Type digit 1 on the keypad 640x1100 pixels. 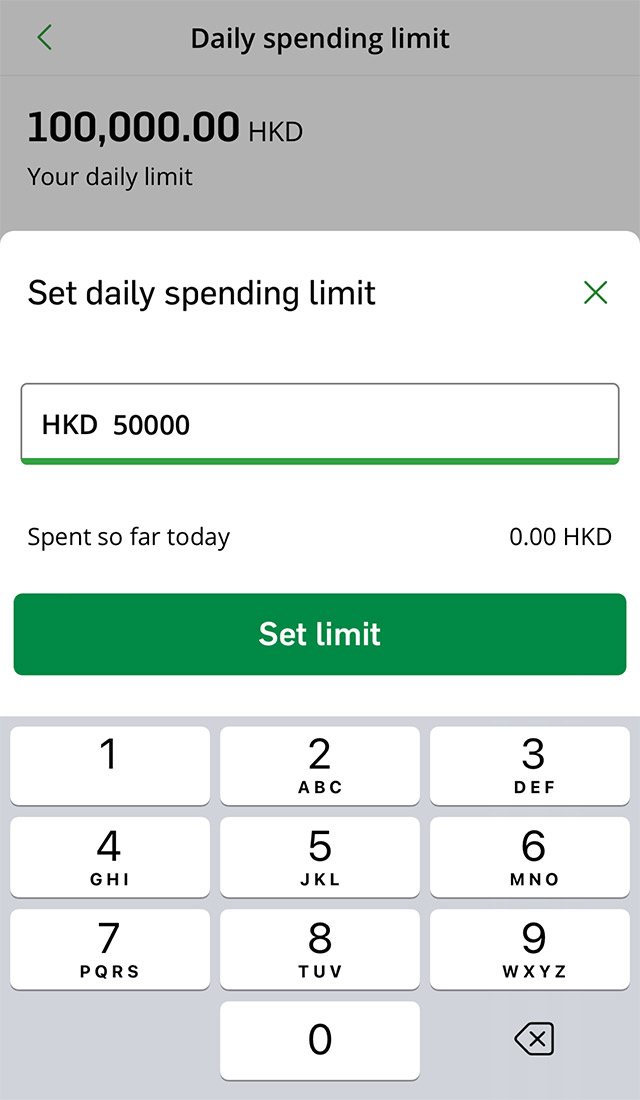[x=110, y=765]
